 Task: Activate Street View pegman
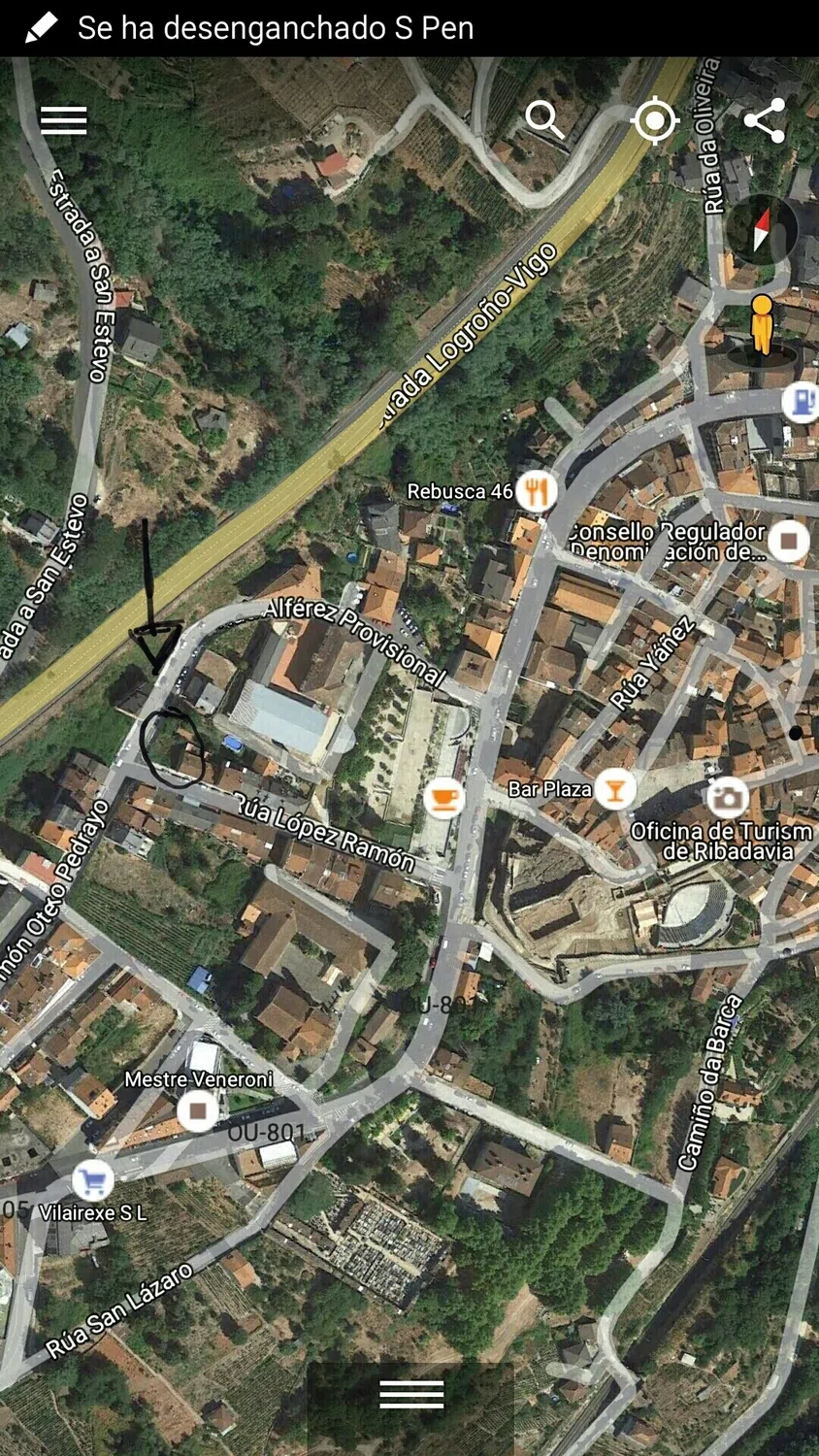coord(762,326)
